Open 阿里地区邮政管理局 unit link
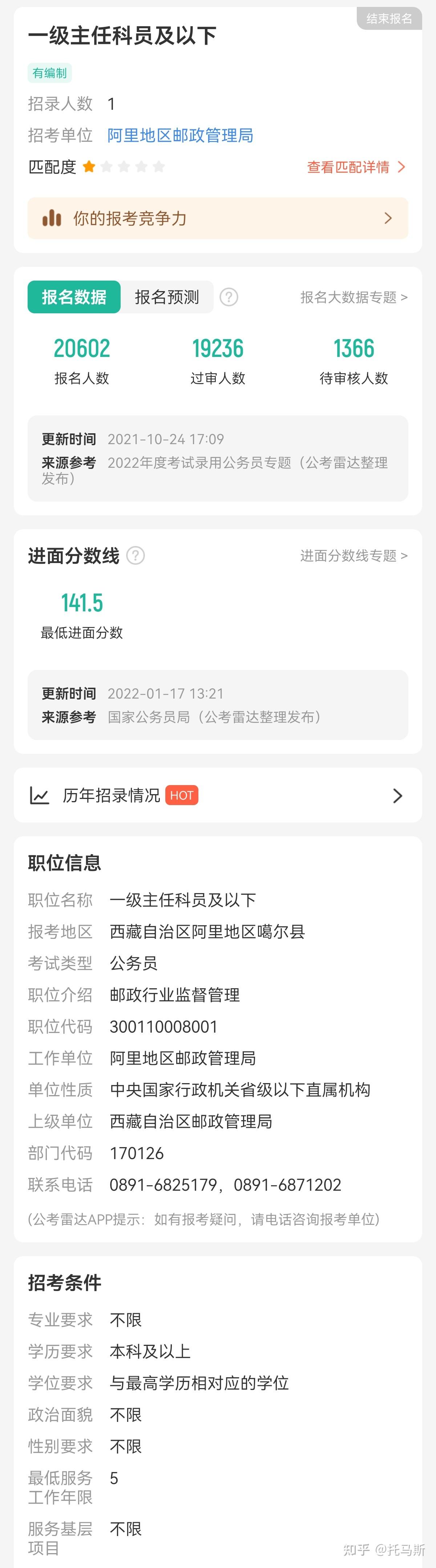The image size is (436, 1568). (x=180, y=135)
